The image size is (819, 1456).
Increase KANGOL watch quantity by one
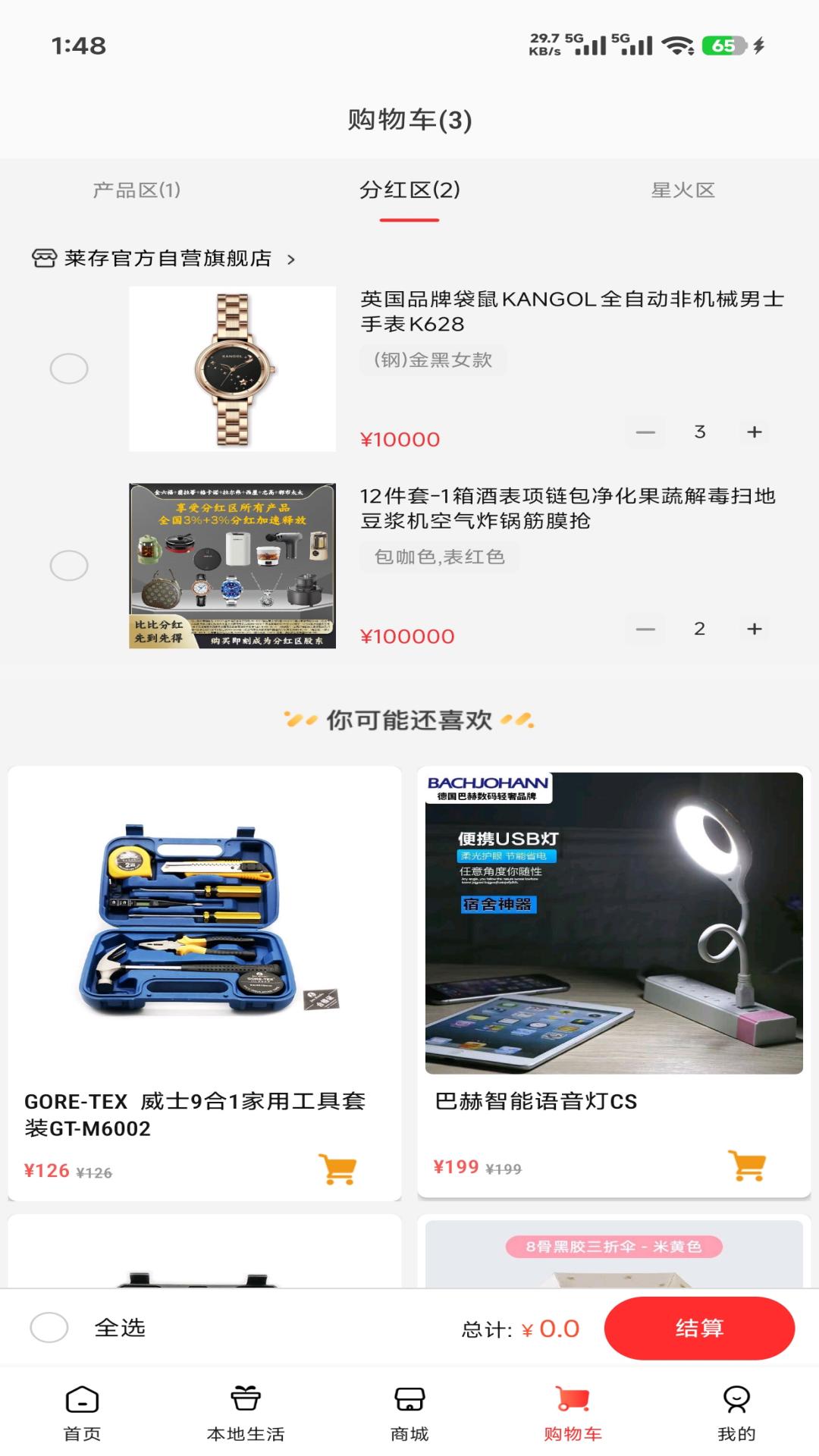754,432
